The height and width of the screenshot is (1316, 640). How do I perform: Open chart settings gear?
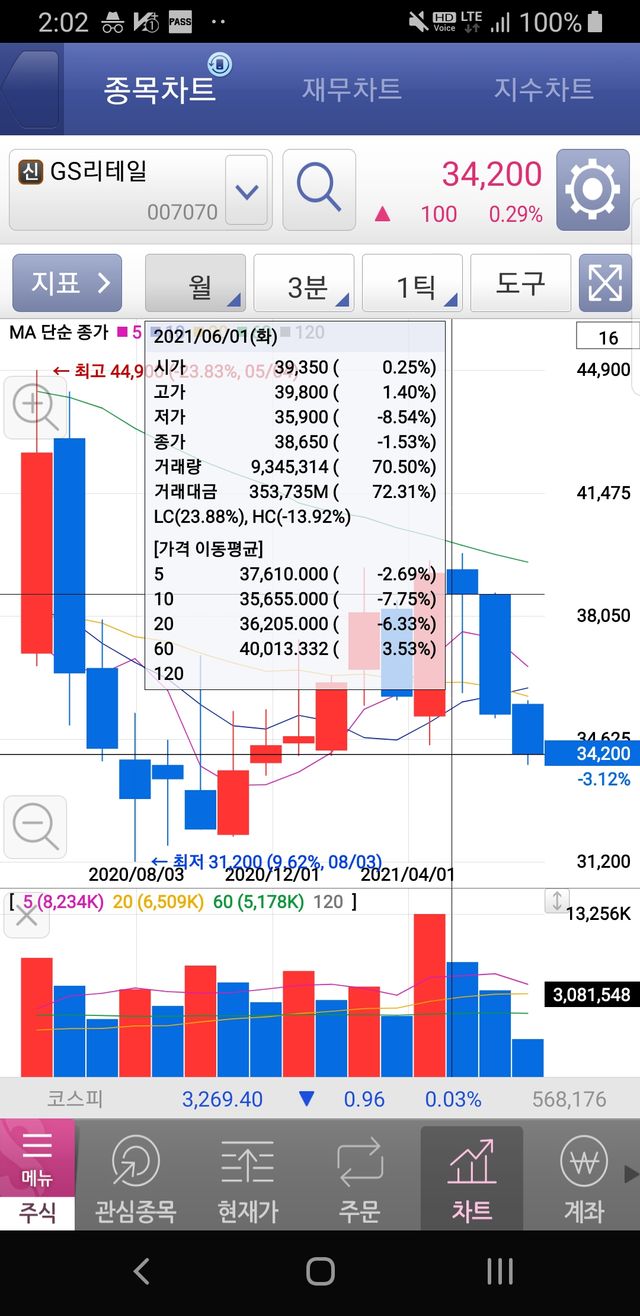tap(592, 189)
